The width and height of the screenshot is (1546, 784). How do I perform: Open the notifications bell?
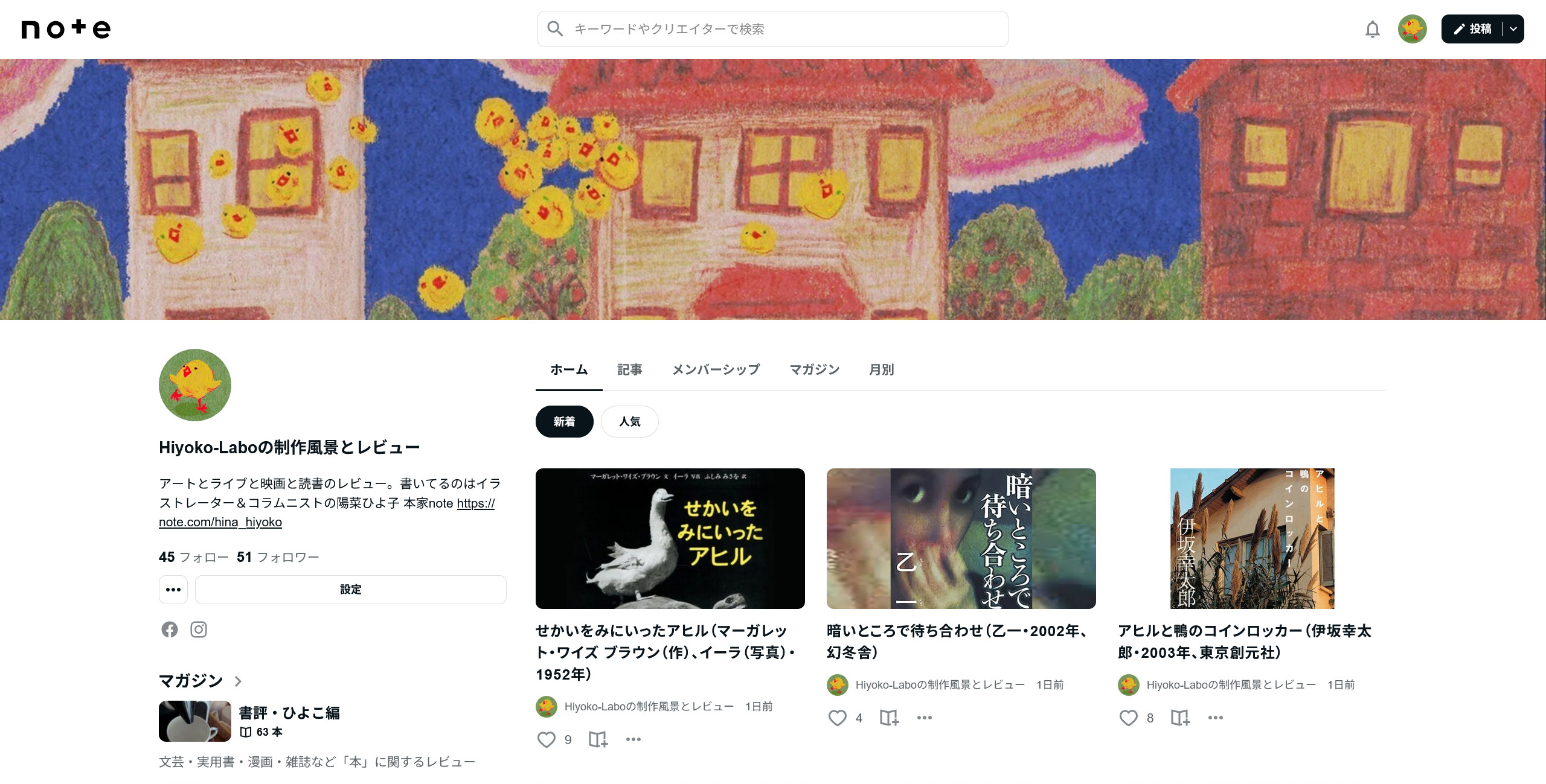point(1372,29)
